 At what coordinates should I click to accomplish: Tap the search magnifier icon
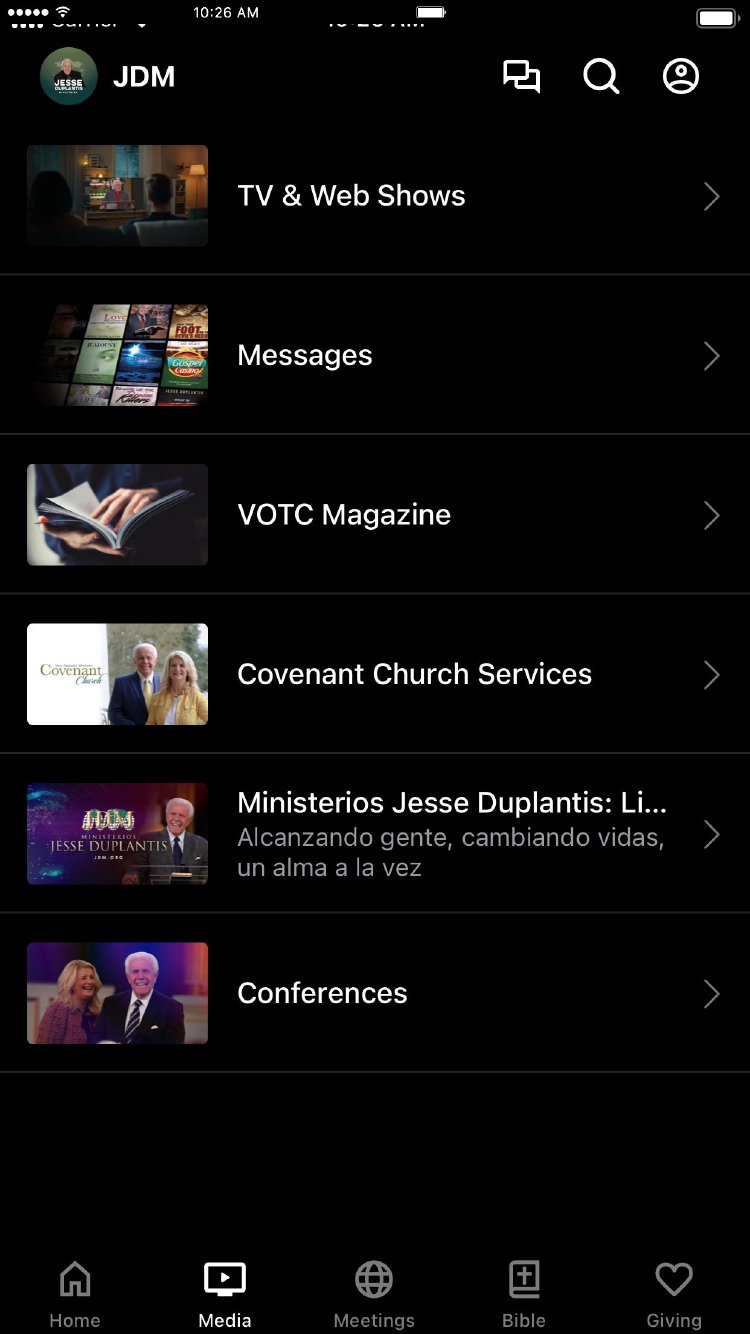(601, 77)
